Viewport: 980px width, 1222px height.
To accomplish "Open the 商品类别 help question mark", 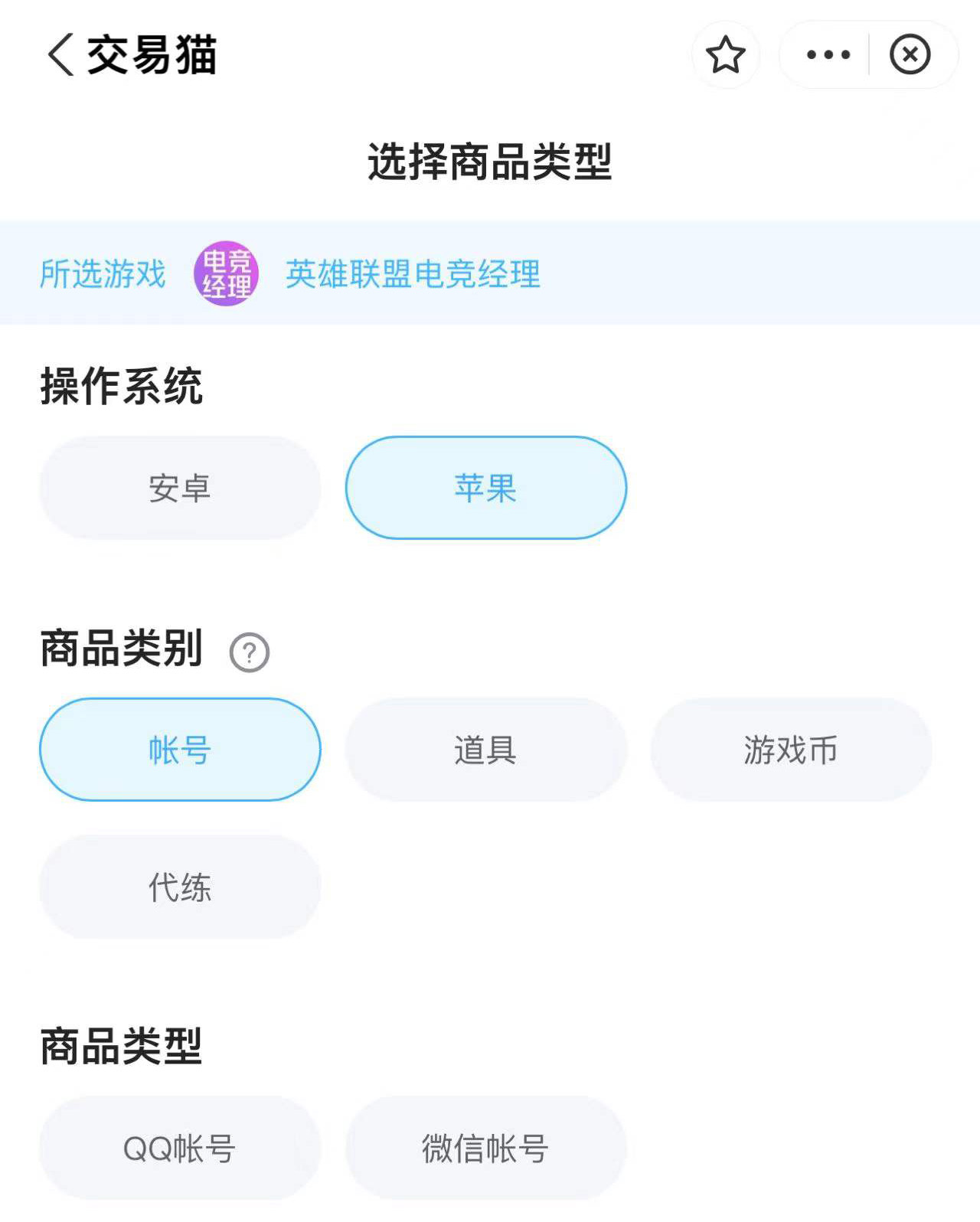I will (x=250, y=653).
